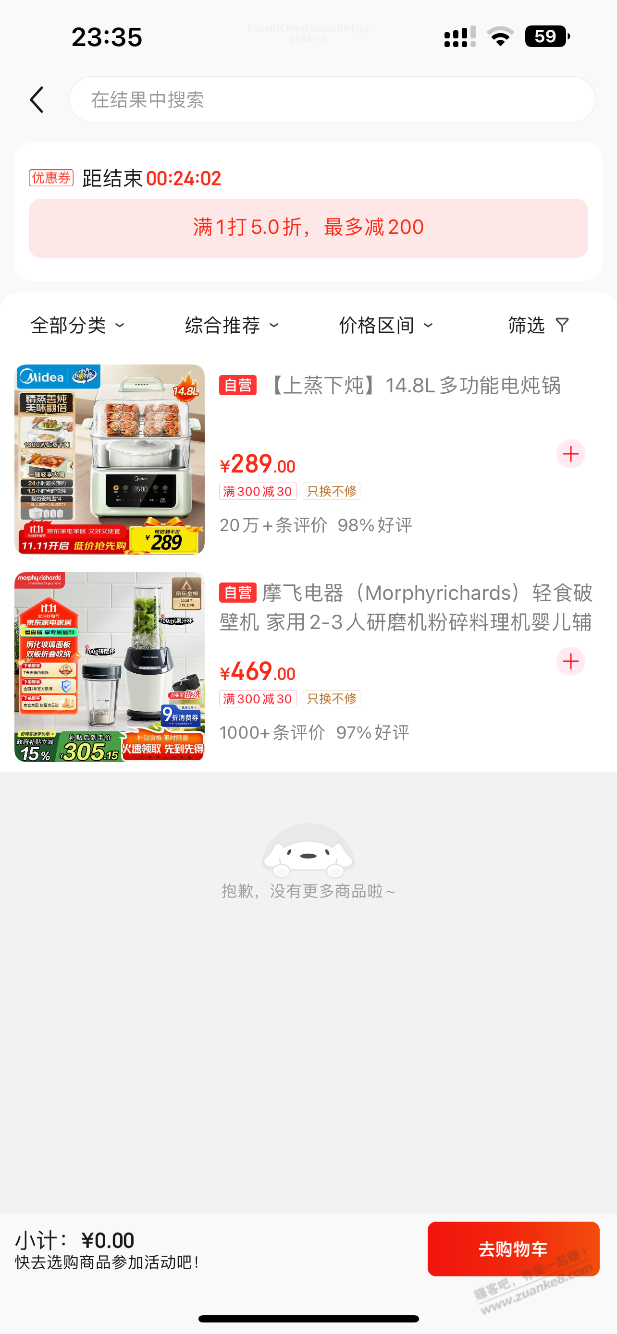Image resolution: width=617 pixels, height=1334 pixels.
Task: Expand the 价格区间 price range dropdown
Action: (x=386, y=325)
